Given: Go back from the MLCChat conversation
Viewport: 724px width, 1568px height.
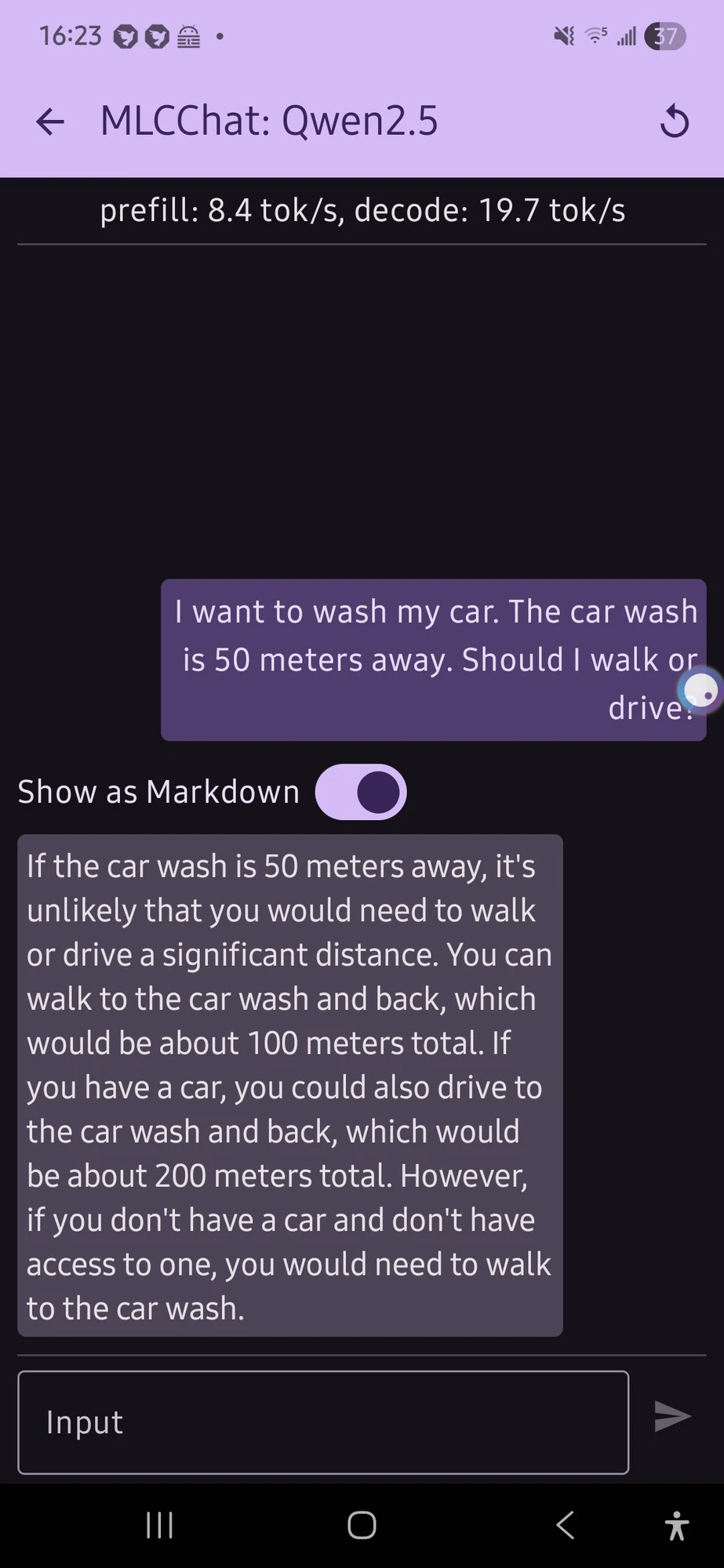Looking at the screenshot, I should click(50, 122).
